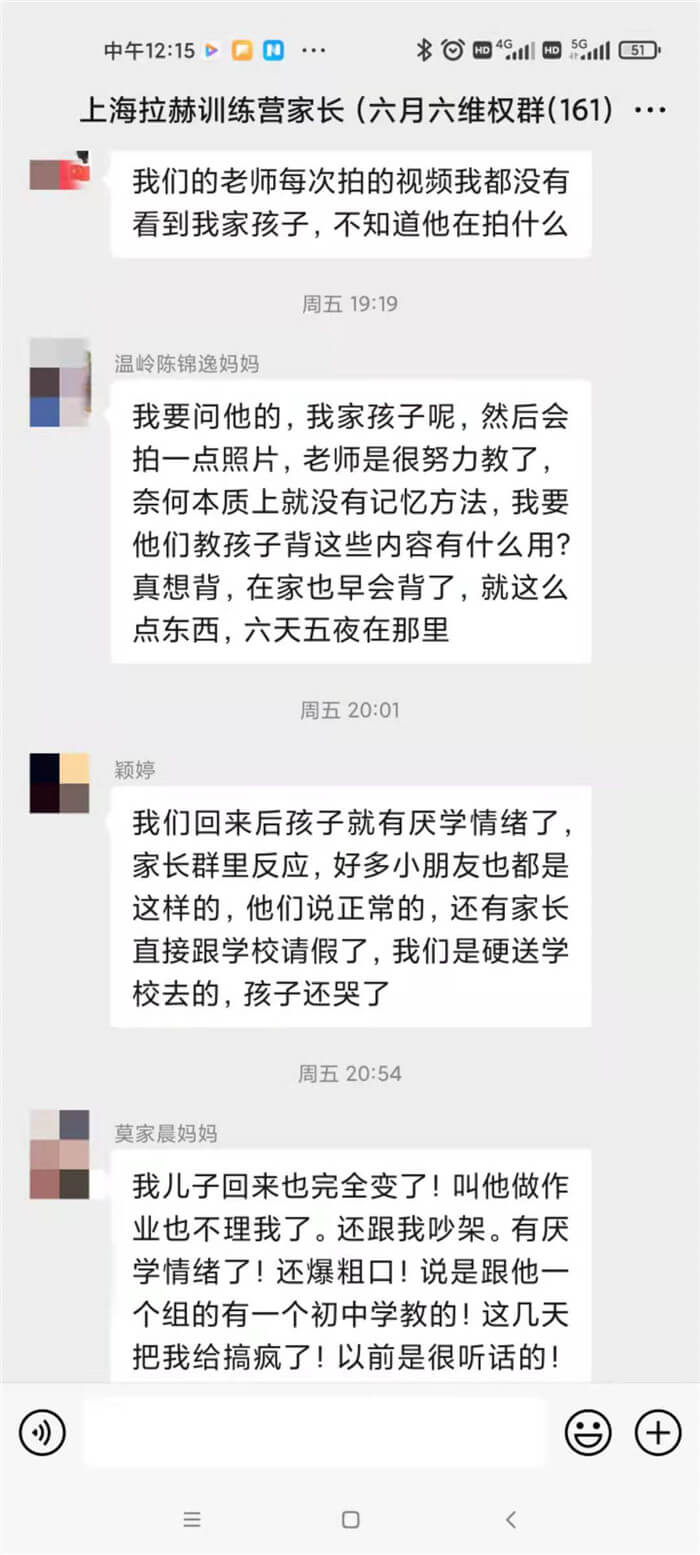Open the plus attachment menu
This screenshot has width=700, height=1555.
tap(658, 1433)
